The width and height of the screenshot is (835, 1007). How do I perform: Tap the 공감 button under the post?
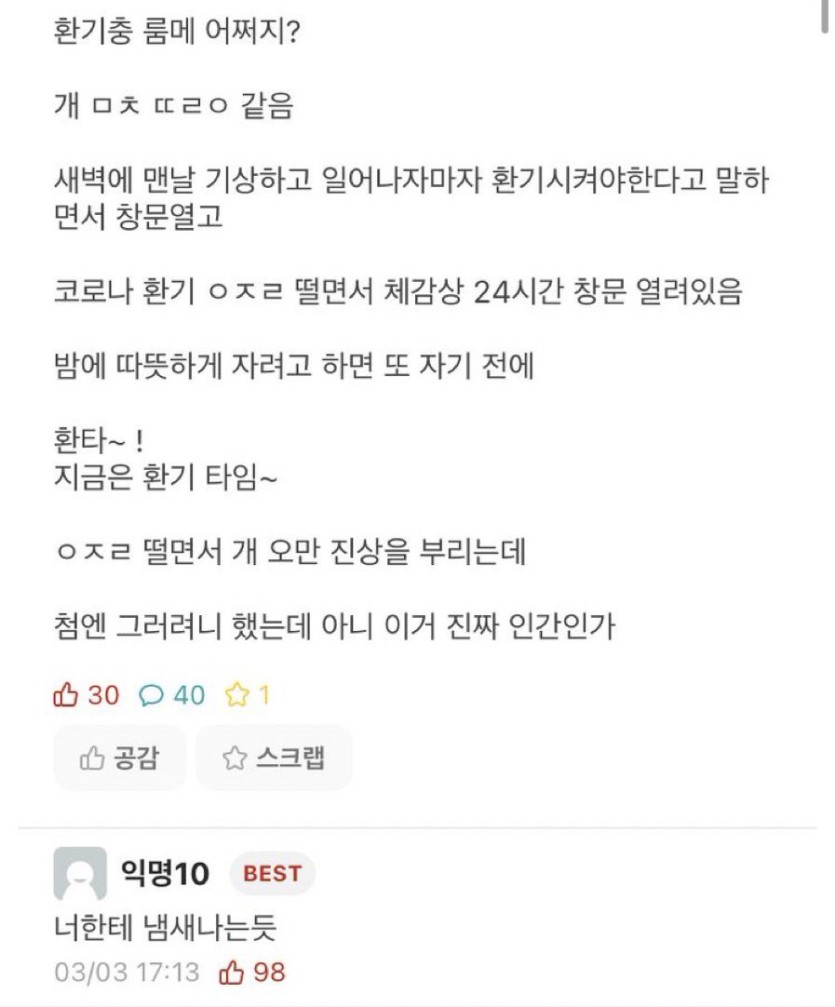click(x=119, y=758)
